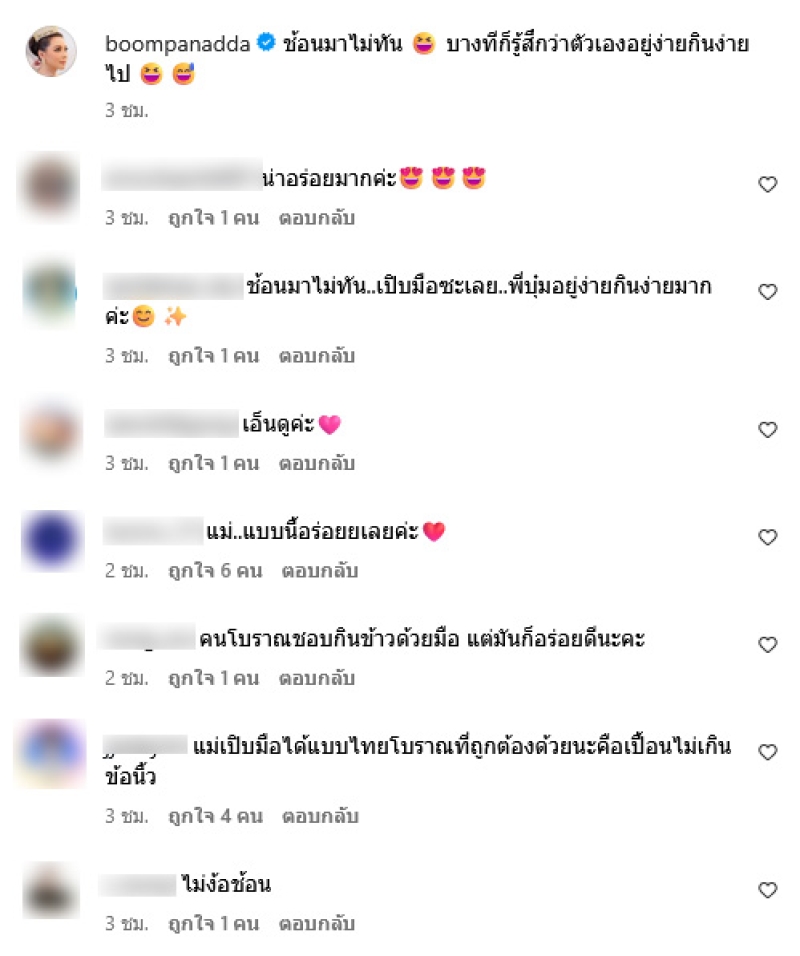Reply to the comment 'ไม่ง้อช้อน'
Image resolution: width=800 pixels, height=956 pixels.
point(317,923)
